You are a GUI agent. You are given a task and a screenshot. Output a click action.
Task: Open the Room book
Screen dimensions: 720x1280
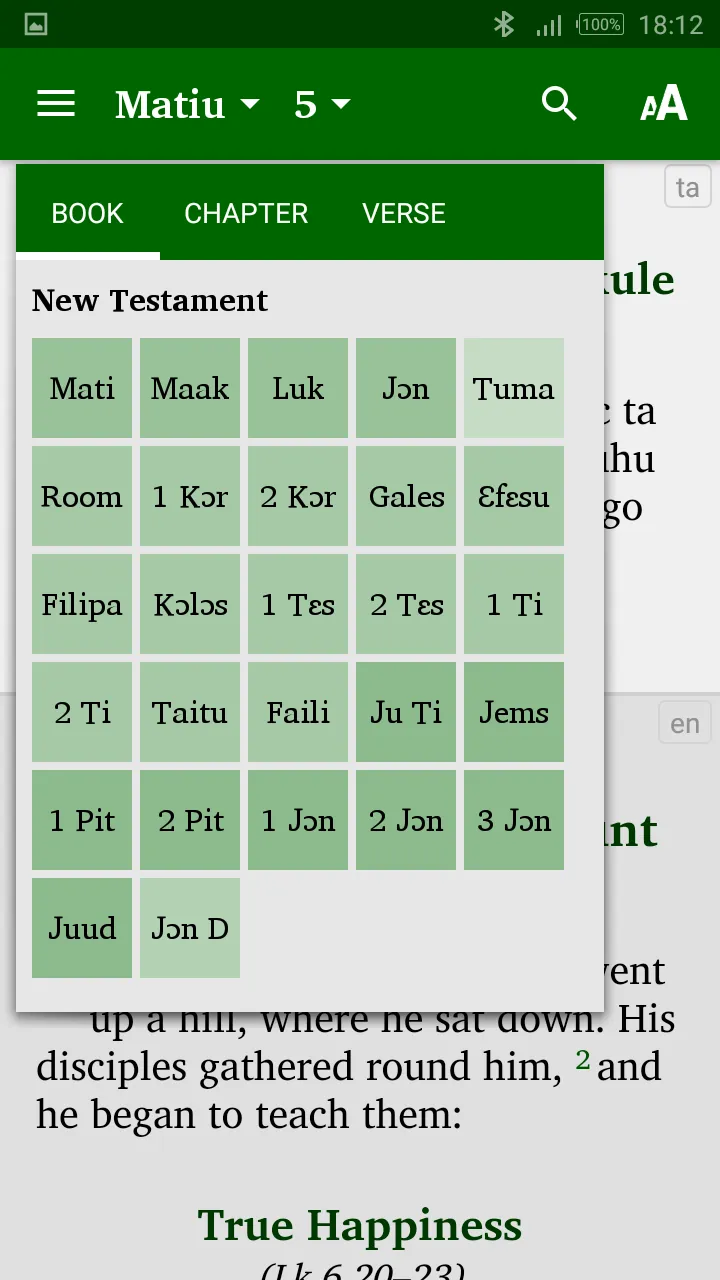click(82, 496)
